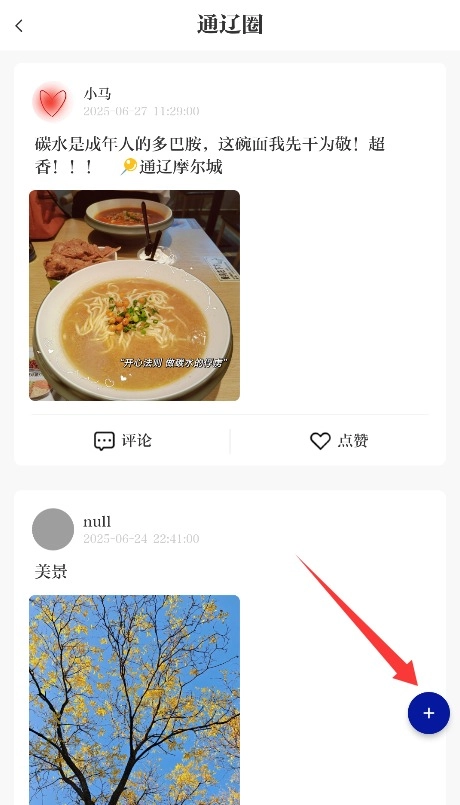Comment on 小马's noodle post
The image size is (460, 805).
coord(123,440)
